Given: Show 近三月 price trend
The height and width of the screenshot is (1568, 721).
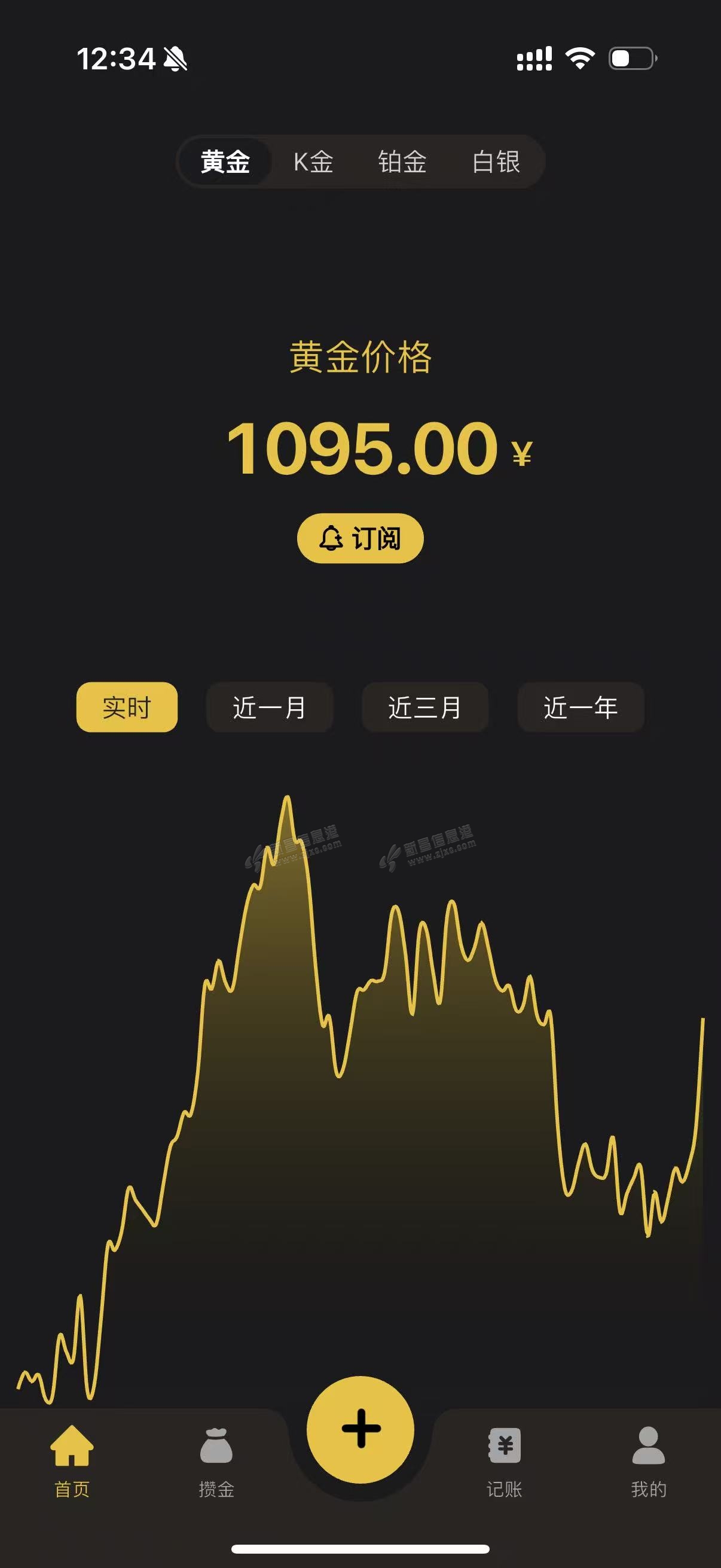Looking at the screenshot, I should [x=424, y=707].
